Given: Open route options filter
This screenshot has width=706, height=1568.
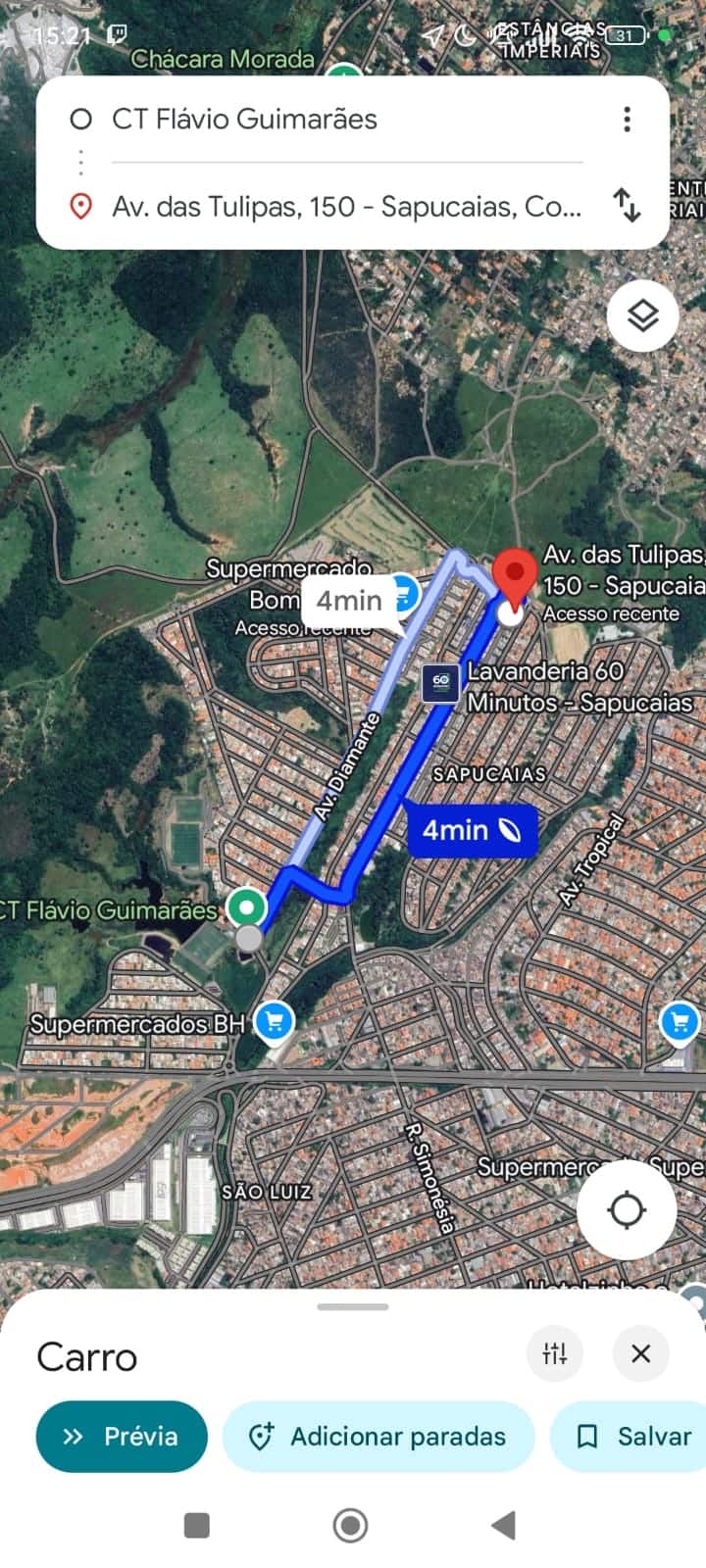Looking at the screenshot, I should coord(555,1353).
